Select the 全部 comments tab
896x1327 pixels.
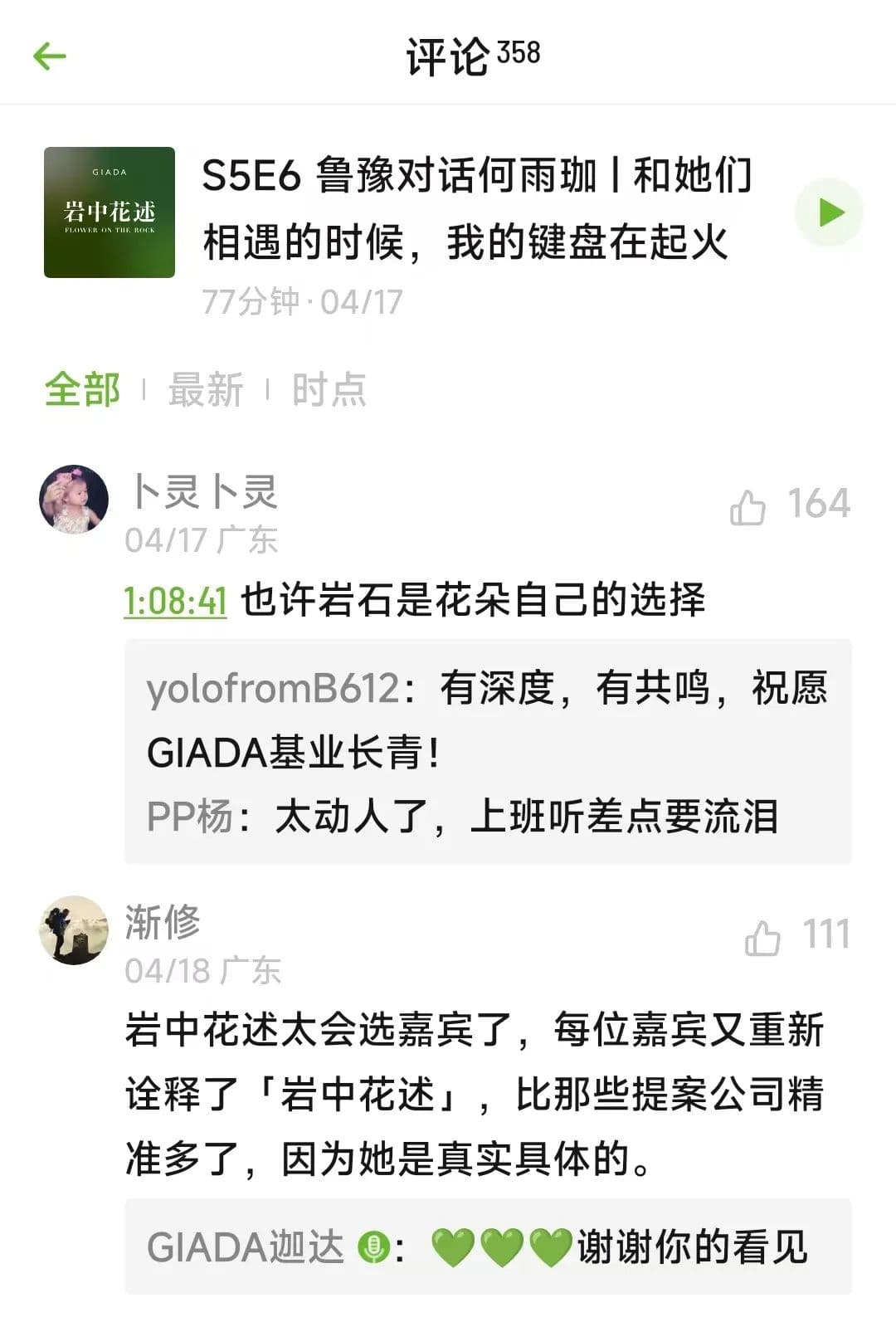(82, 390)
